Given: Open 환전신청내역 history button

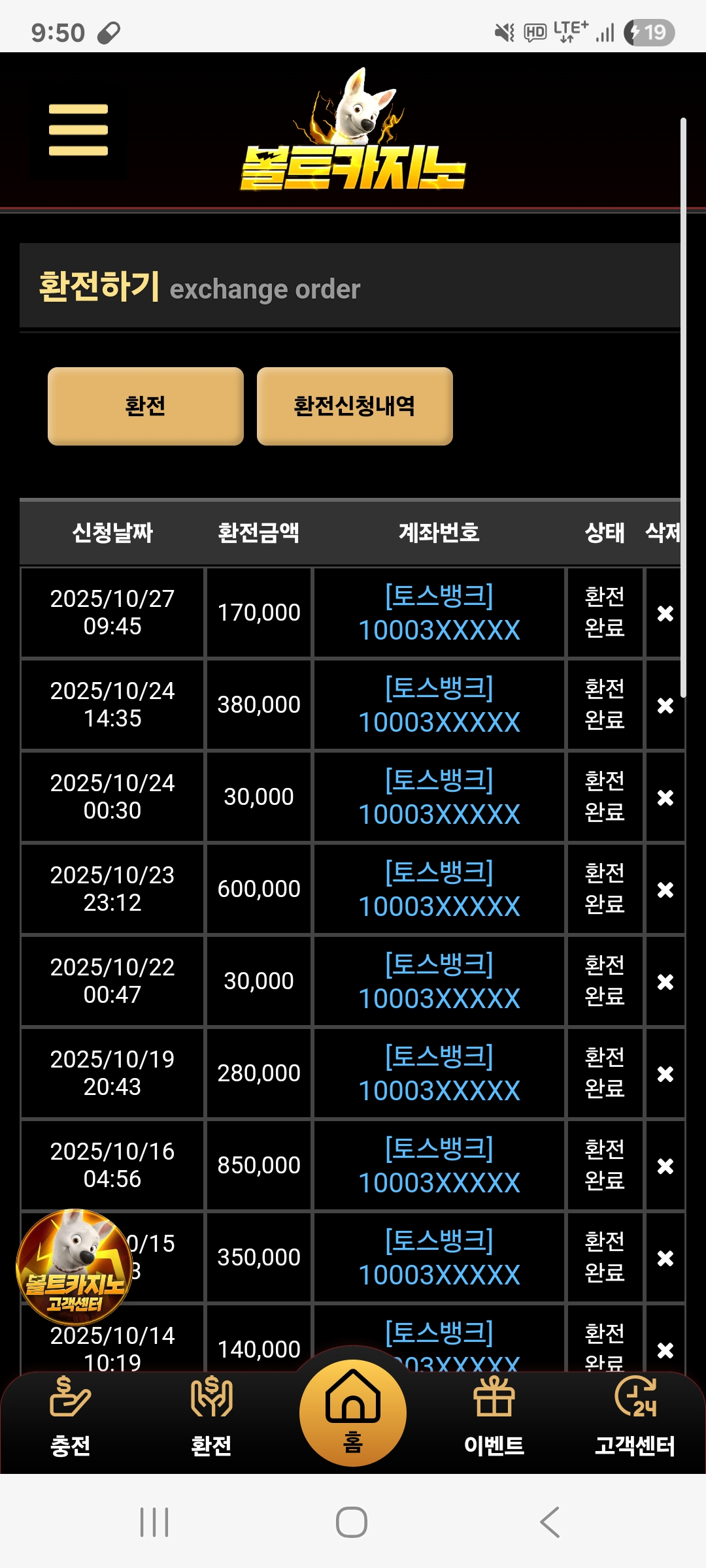Looking at the screenshot, I should click(354, 406).
